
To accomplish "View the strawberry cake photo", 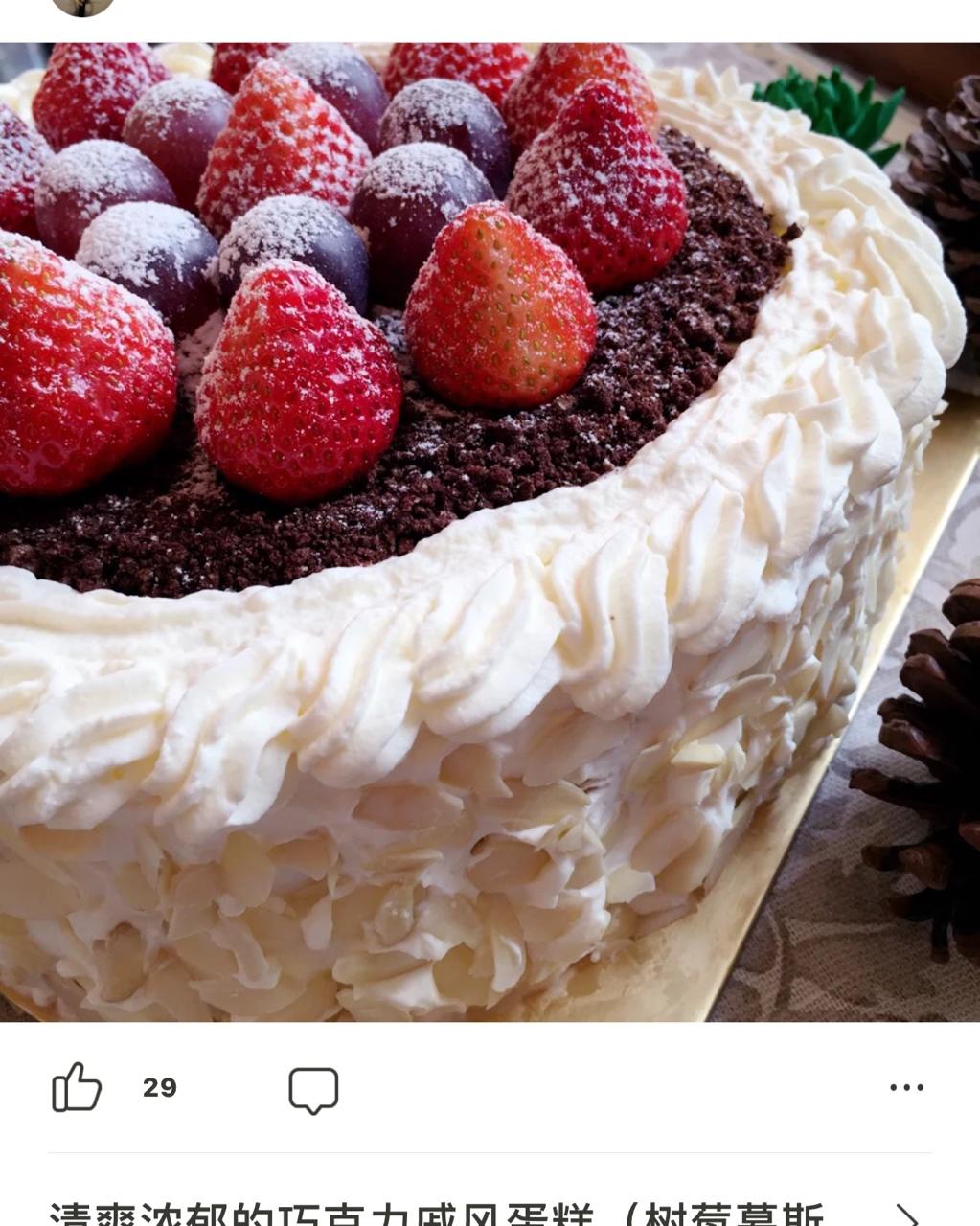I will coord(490,532).
